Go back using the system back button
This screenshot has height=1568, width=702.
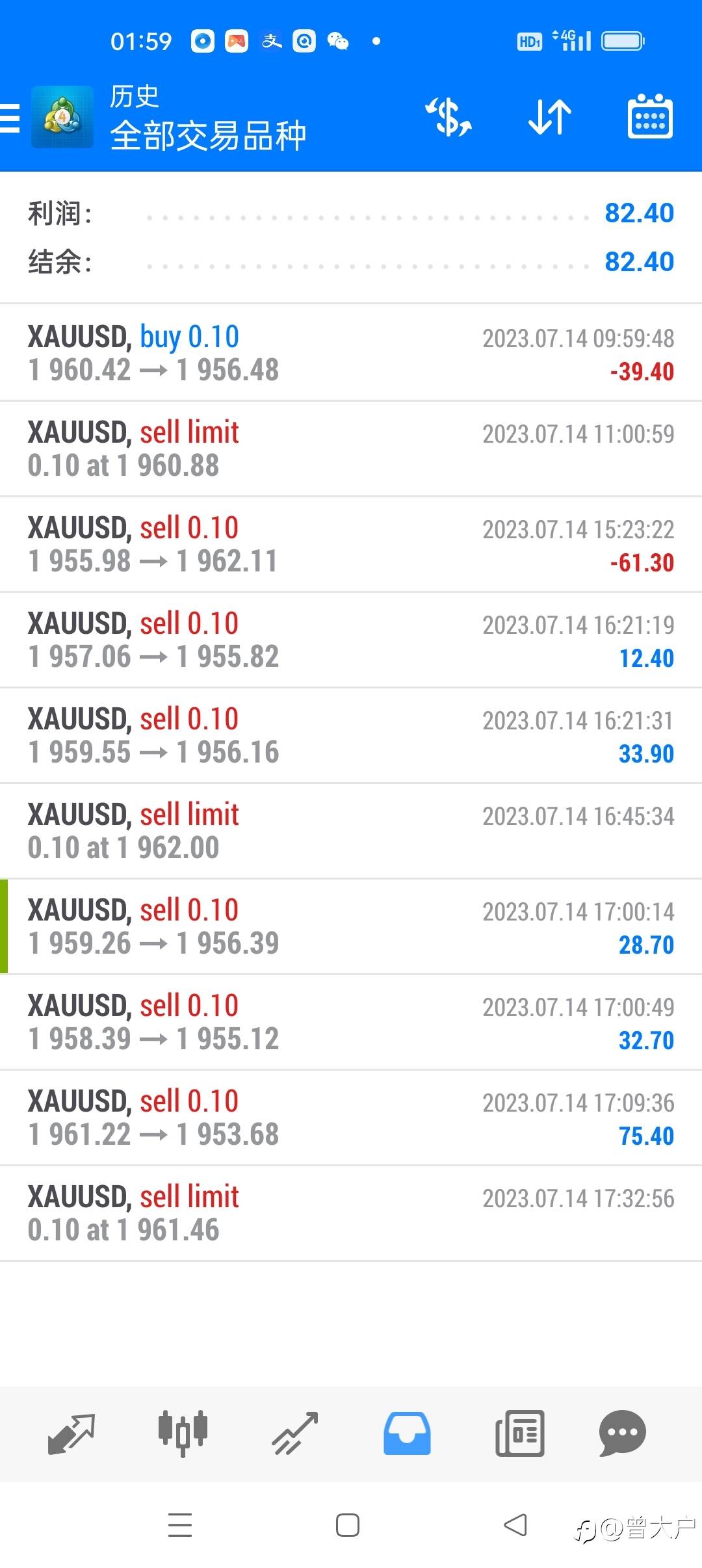point(515,1525)
